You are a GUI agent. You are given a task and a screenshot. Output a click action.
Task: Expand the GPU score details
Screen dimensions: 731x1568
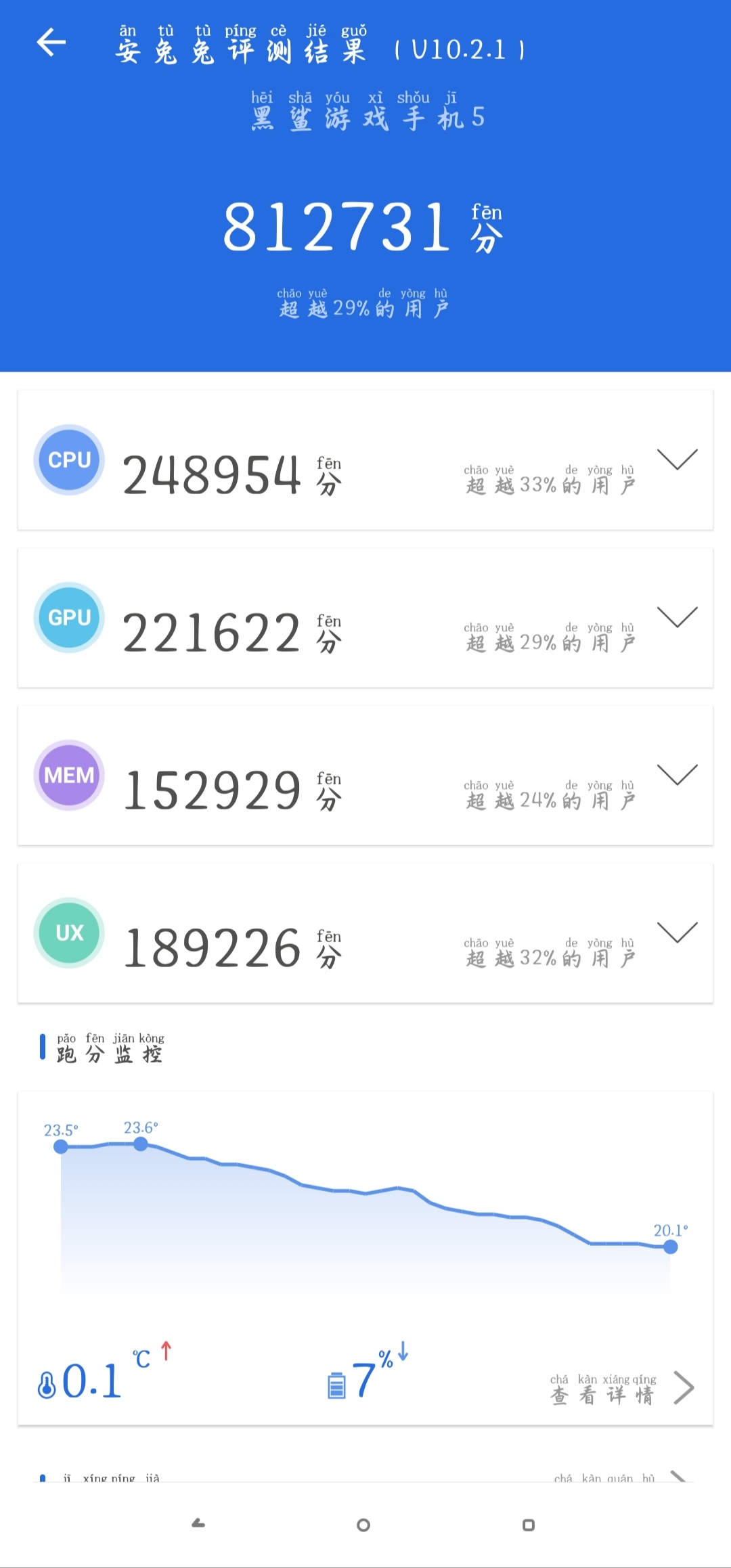pyautogui.click(x=677, y=617)
